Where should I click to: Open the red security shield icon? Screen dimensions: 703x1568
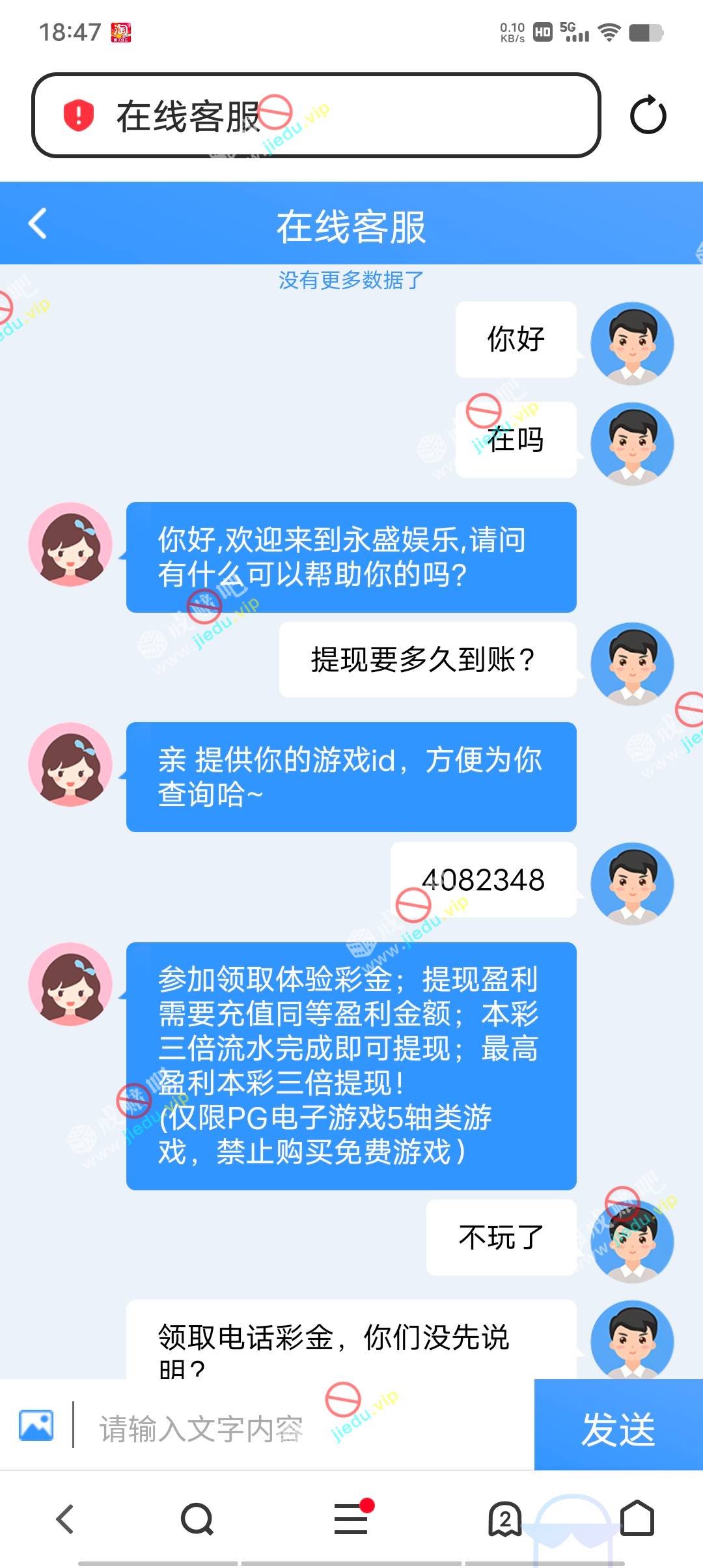(79, 115)
